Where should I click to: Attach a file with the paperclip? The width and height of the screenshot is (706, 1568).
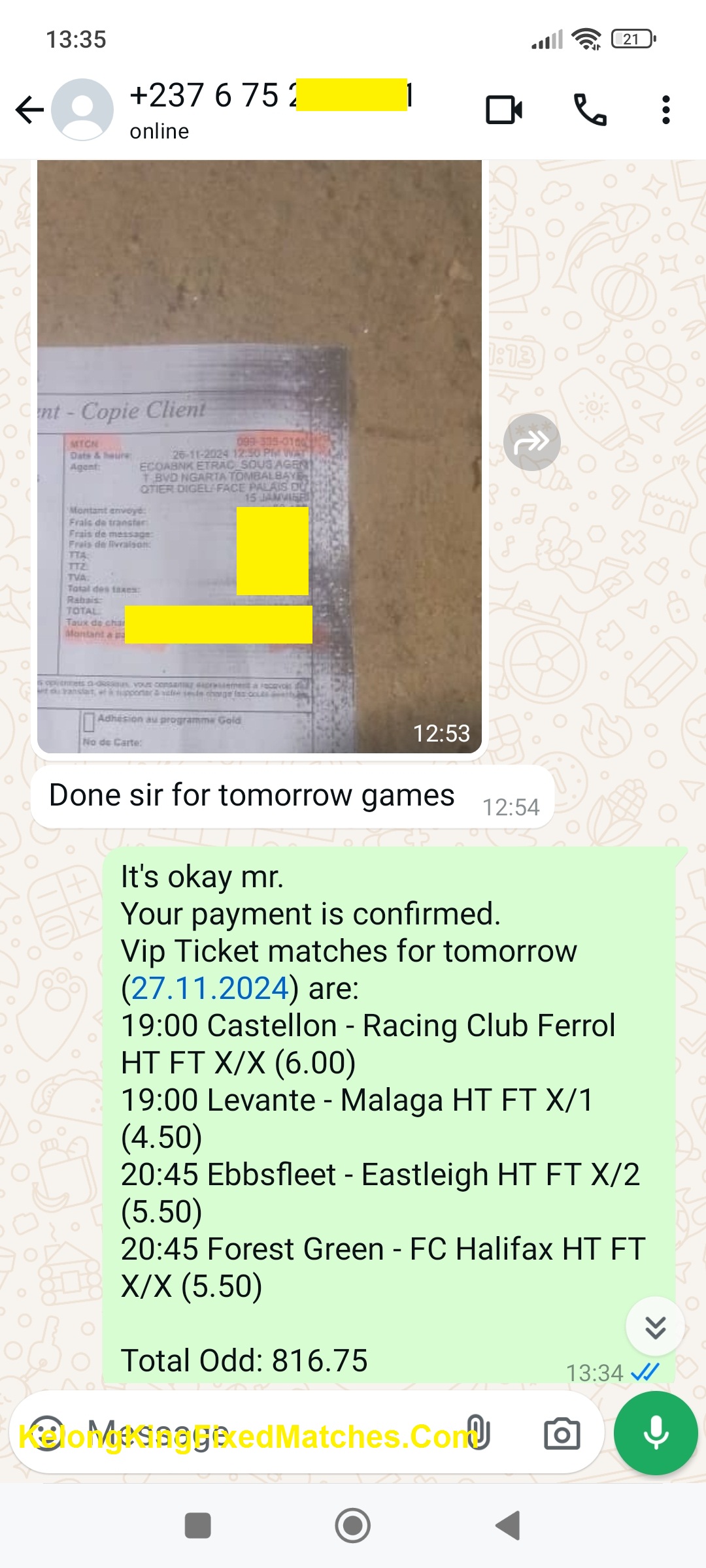(x=477, y=1433)
